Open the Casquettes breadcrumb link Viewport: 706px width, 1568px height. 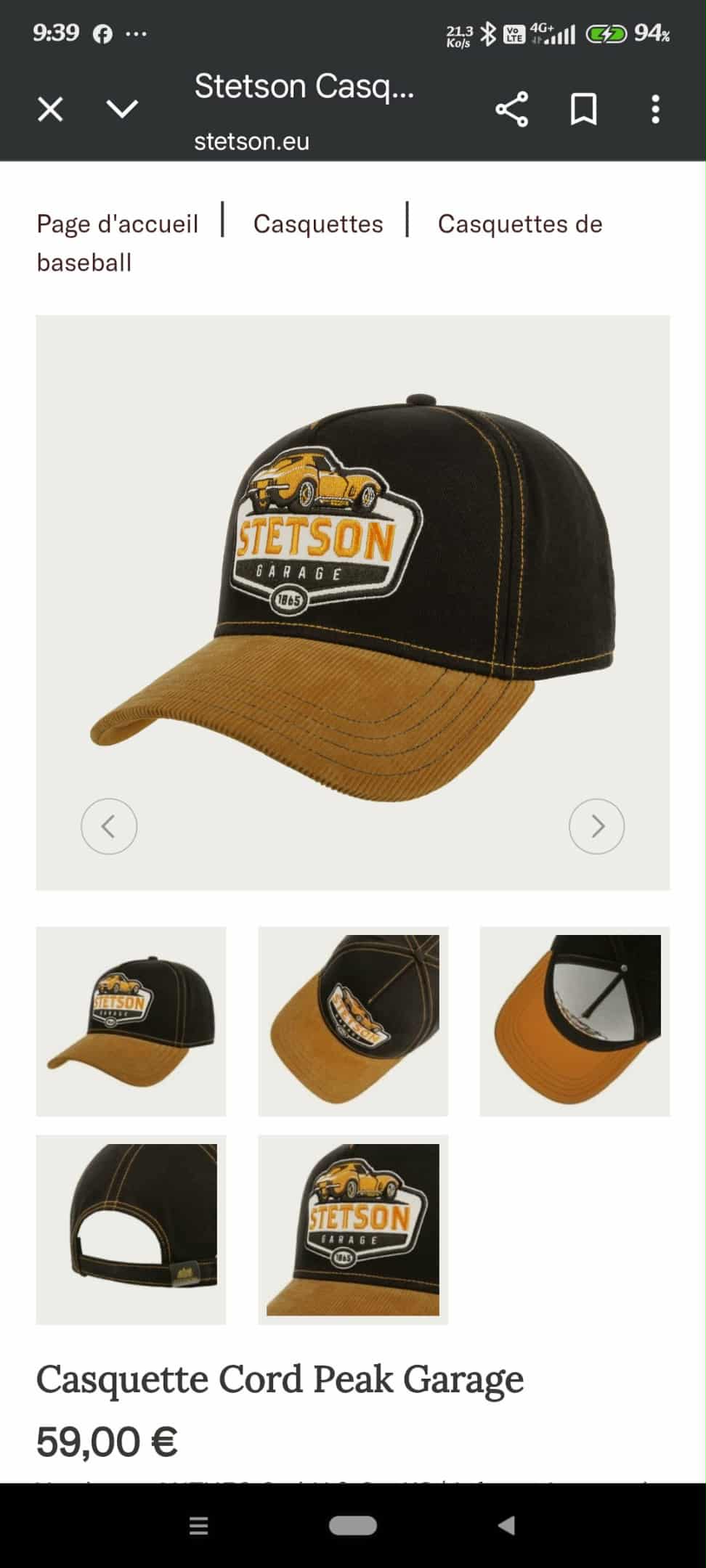(318, 224)
